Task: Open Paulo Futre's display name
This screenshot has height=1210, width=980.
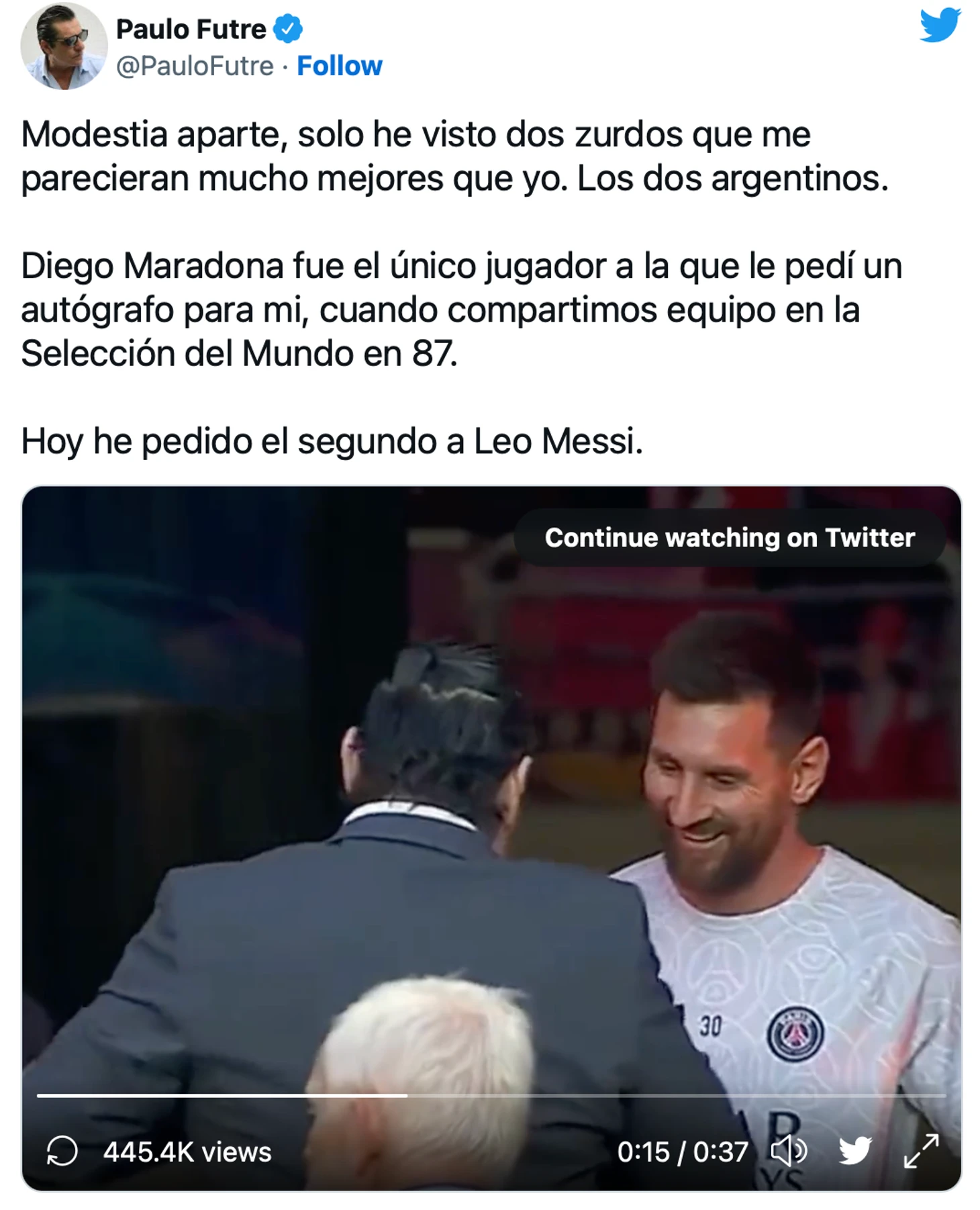Action: (191, 29)
